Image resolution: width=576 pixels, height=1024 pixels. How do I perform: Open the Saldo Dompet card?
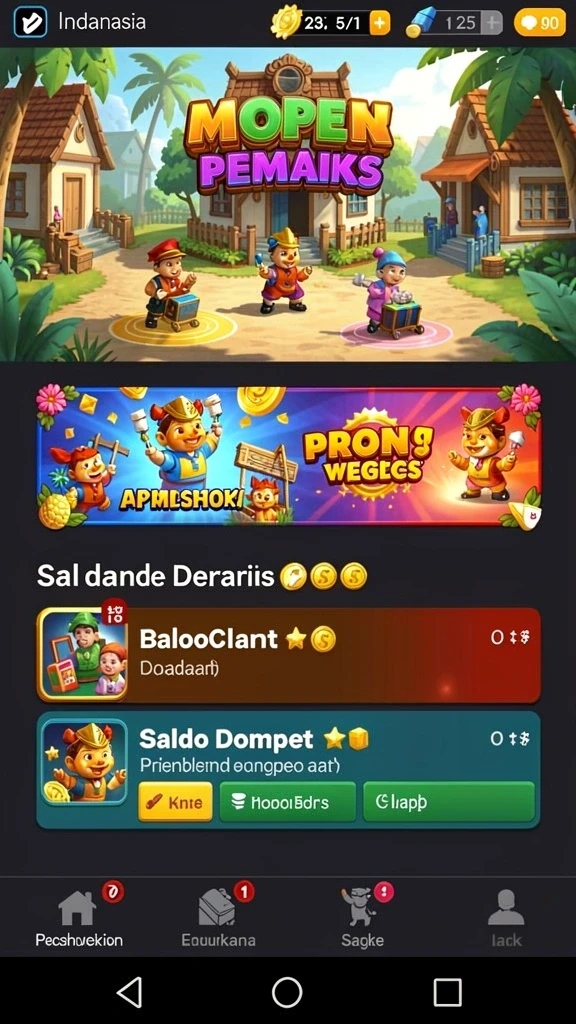pos(289,770)
